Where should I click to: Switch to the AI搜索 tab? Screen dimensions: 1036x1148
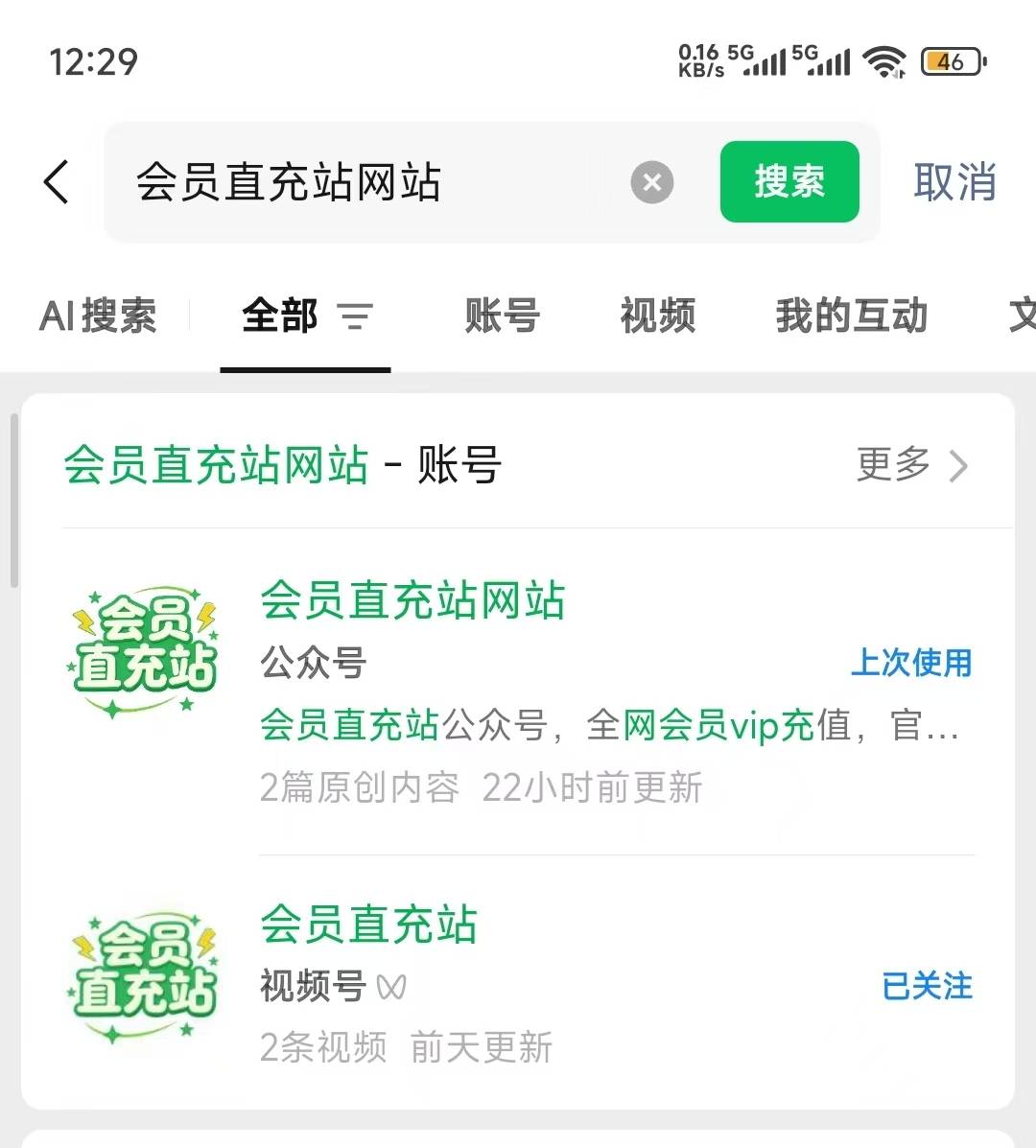98,316
